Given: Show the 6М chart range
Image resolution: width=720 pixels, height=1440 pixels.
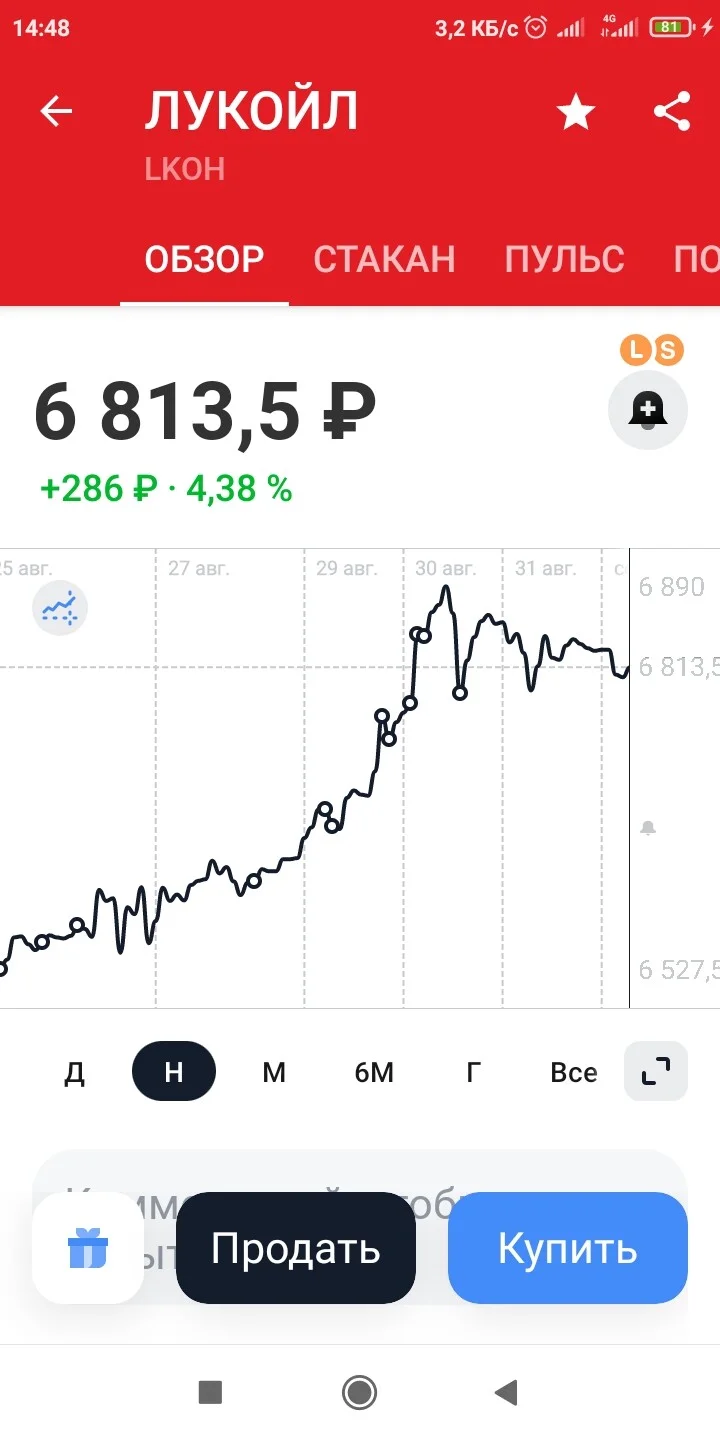Looking at the screenshot, I should [x=374, y=1072].
